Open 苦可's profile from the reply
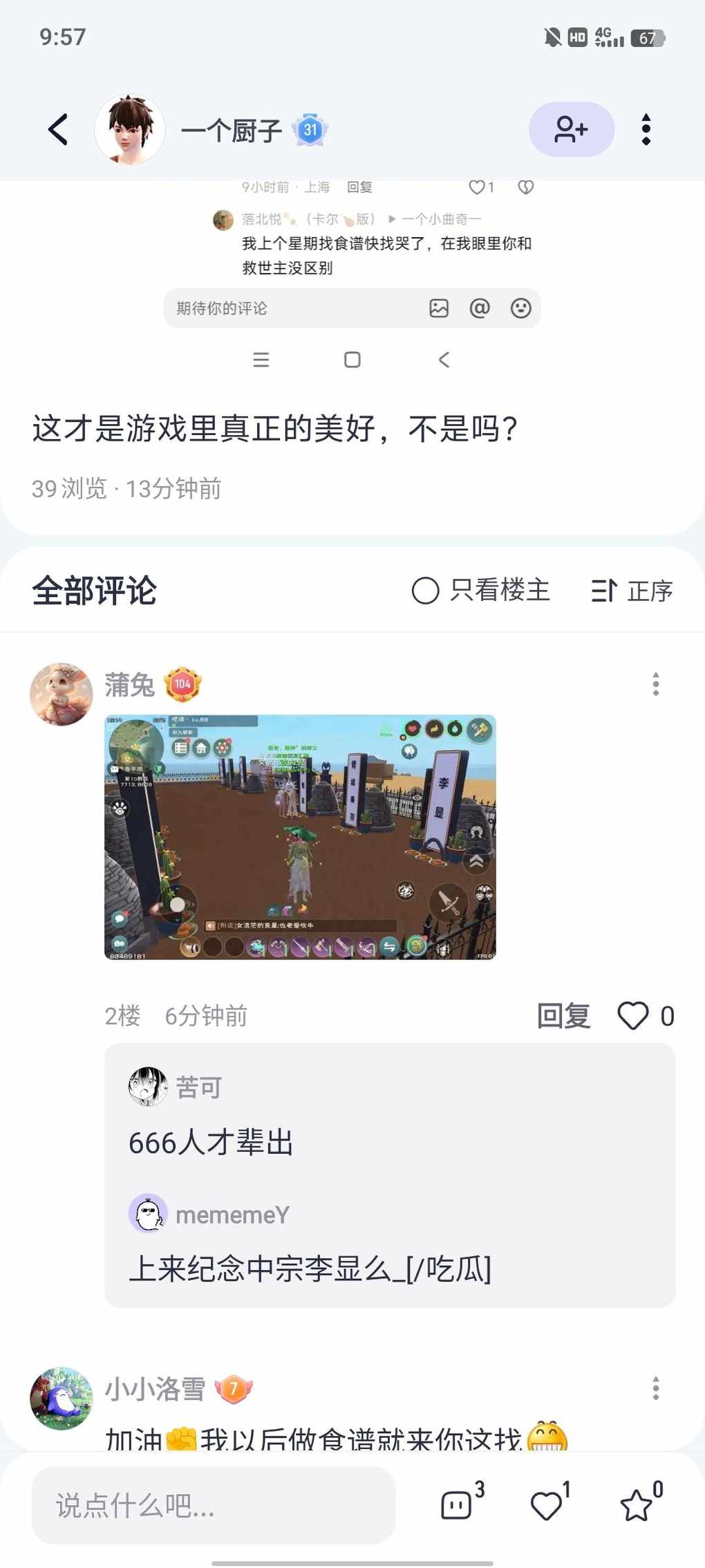Image resolution: width=705 pixels, height=1568 pixels. coord(148,1087)
